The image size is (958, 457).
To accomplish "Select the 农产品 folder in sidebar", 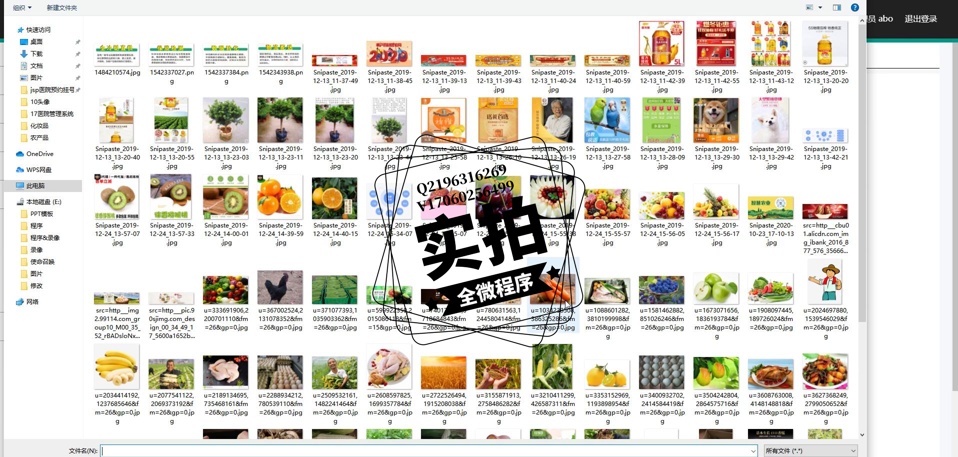I will (x=39, y=138).
